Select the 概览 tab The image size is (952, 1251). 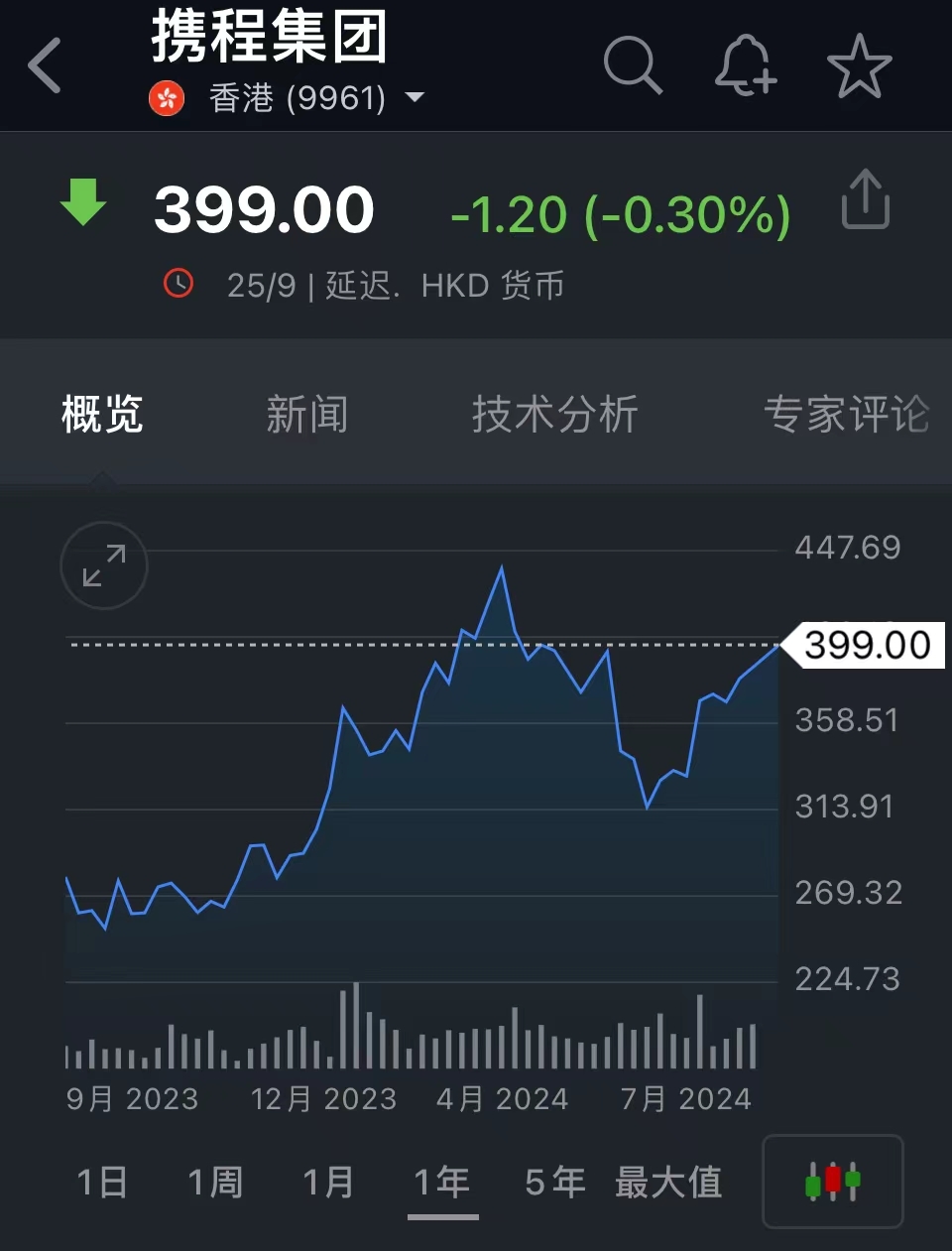coord(102,414)
